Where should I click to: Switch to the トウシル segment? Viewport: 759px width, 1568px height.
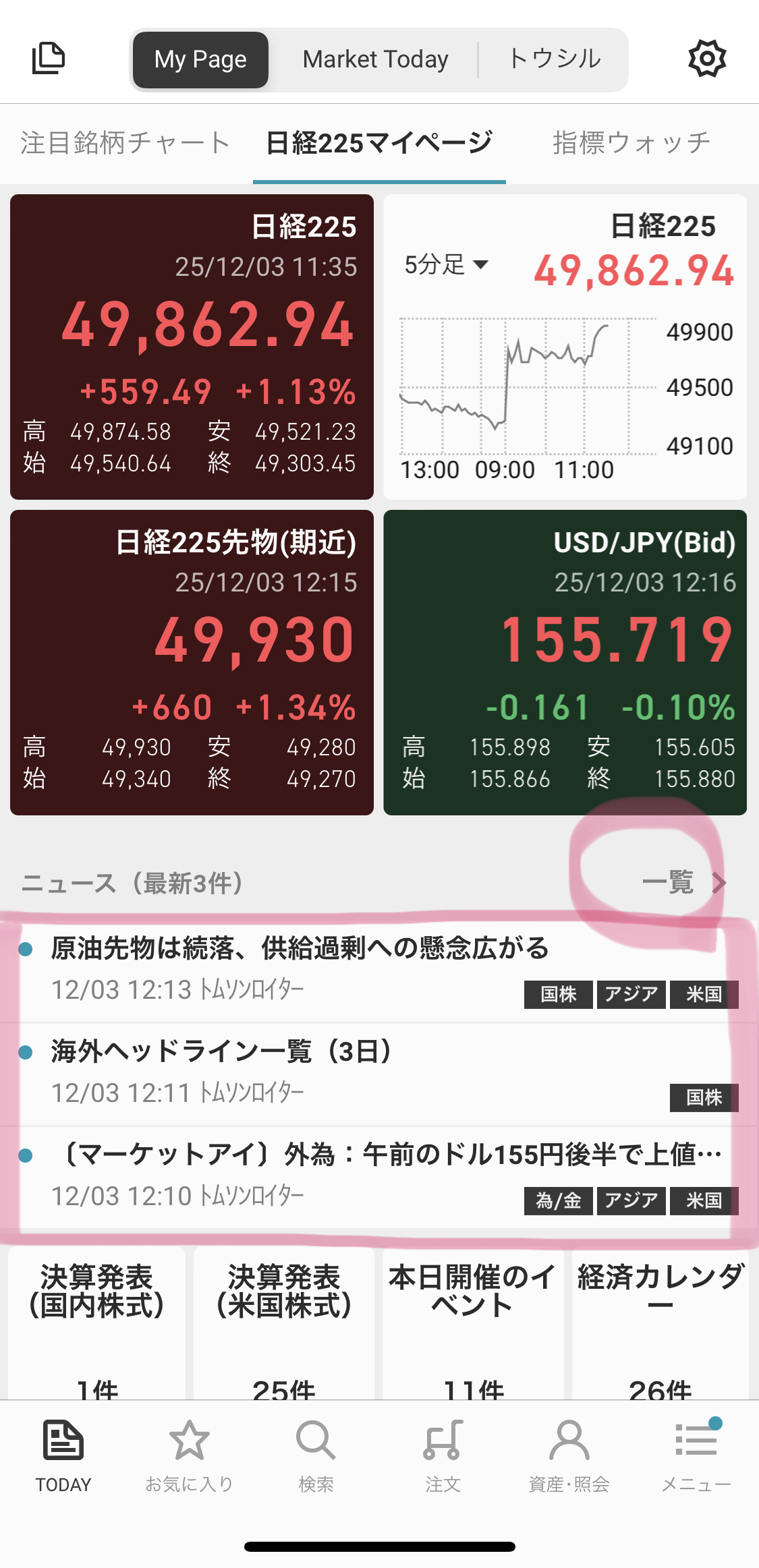pyautogui.click(x=555, y=59)
